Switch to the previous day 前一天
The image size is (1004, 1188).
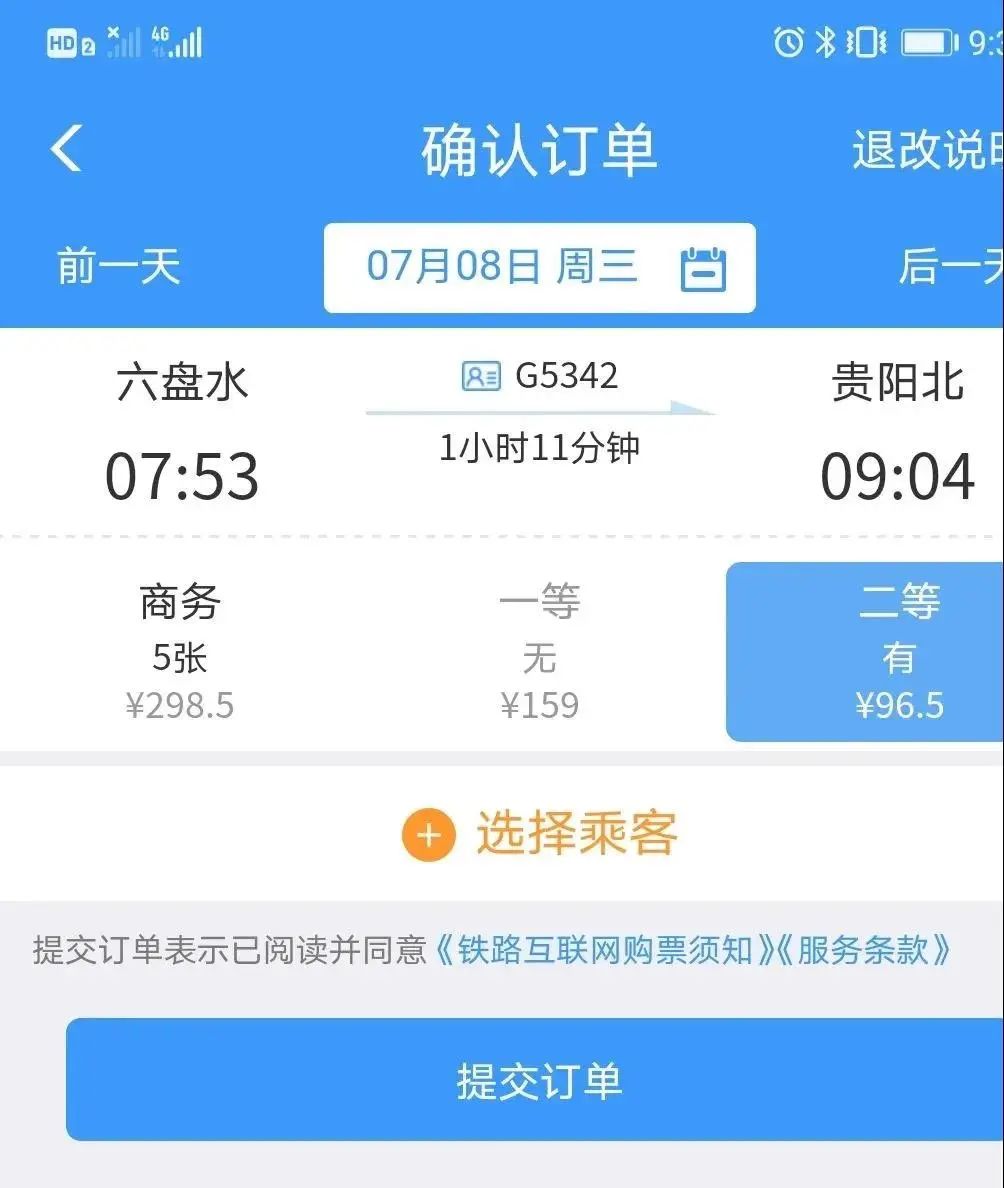coord(118,267)
